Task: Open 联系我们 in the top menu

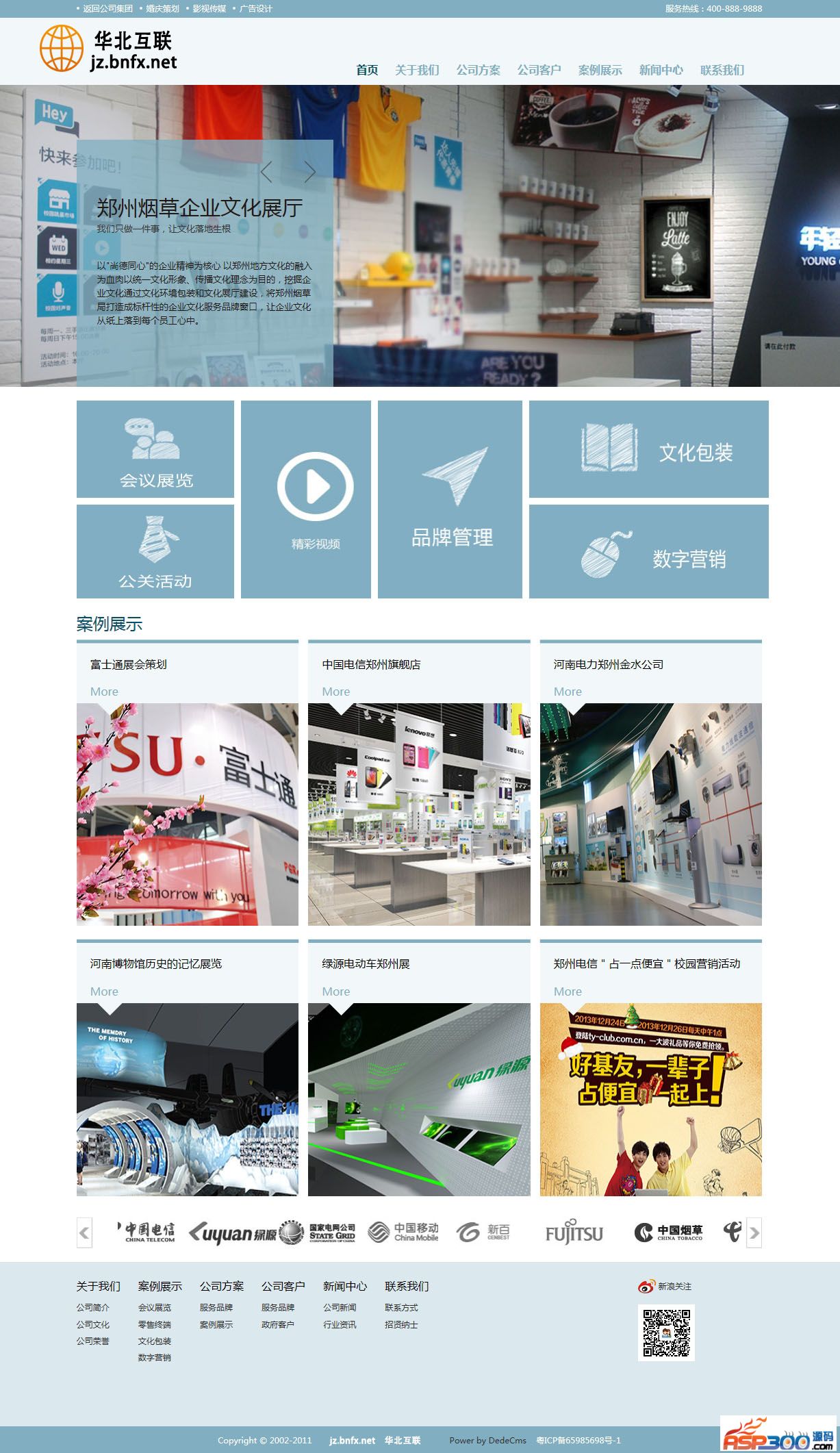Action: pyautogui.click(x=722, y=70)
